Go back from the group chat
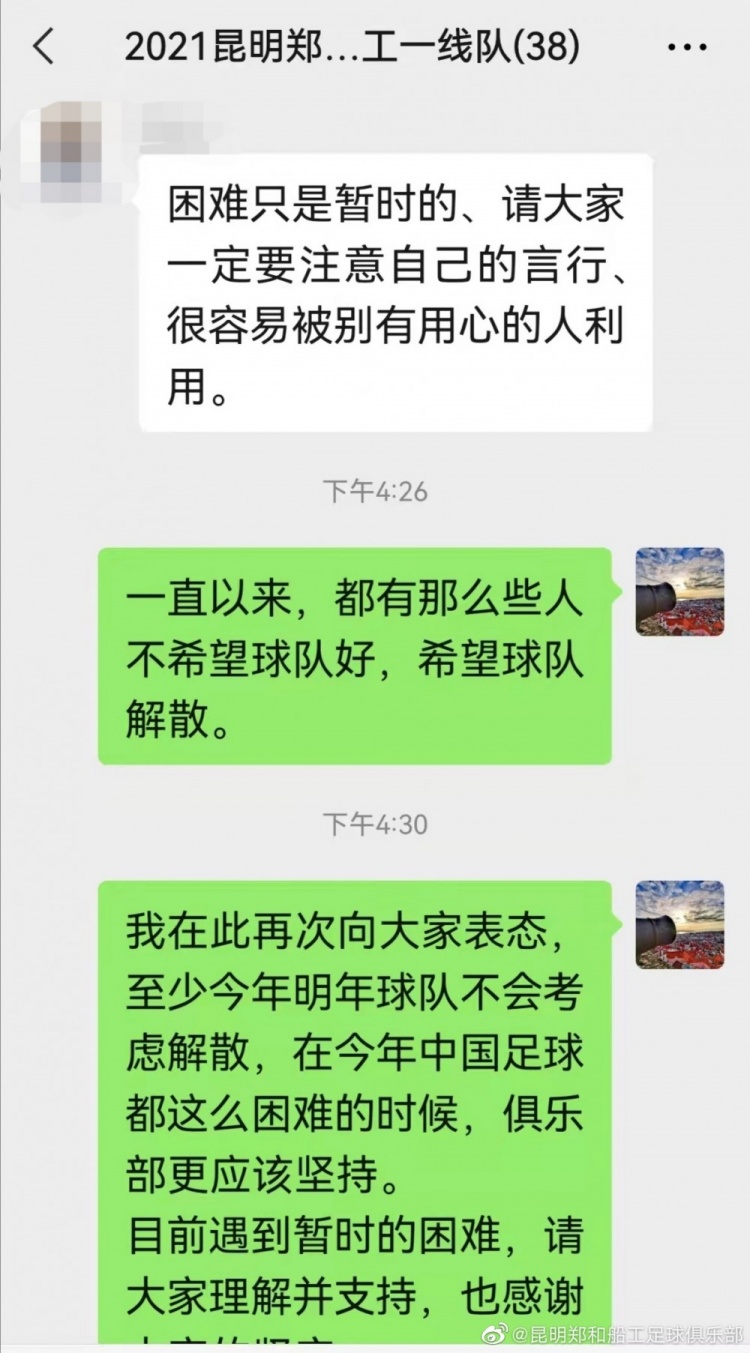 point(43,47)
